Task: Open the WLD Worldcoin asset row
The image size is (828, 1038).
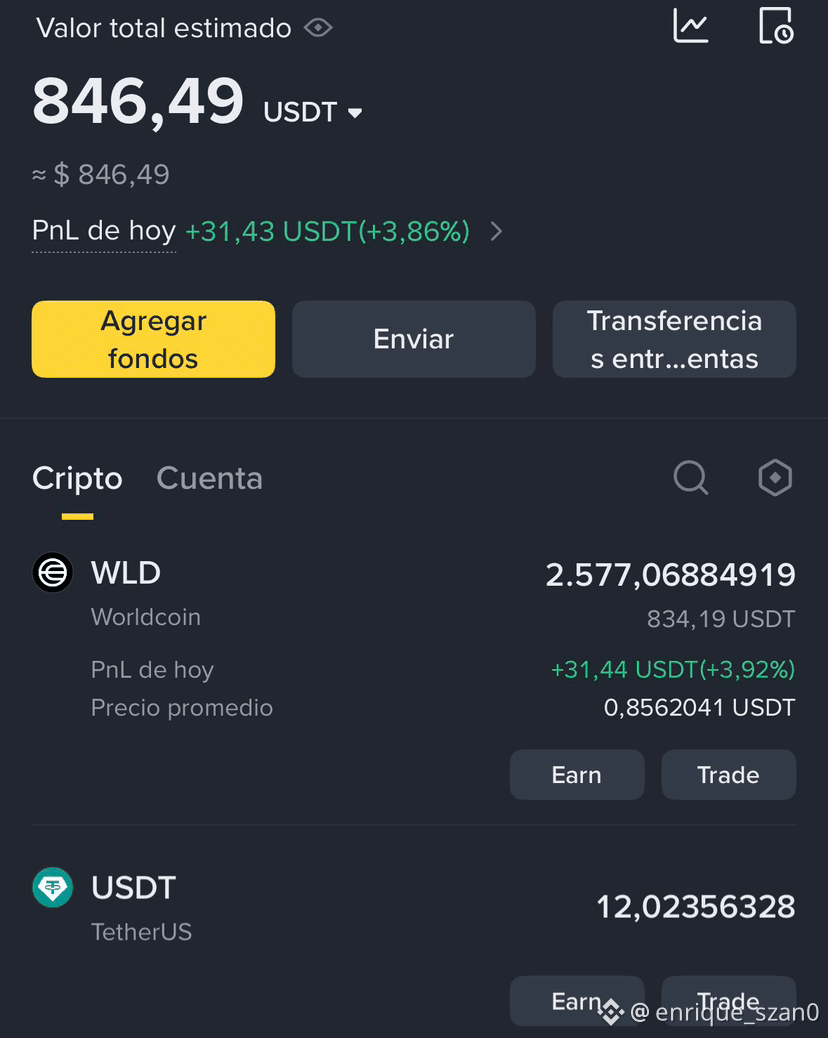Action: pyautogui.click(x=414, y=636)
